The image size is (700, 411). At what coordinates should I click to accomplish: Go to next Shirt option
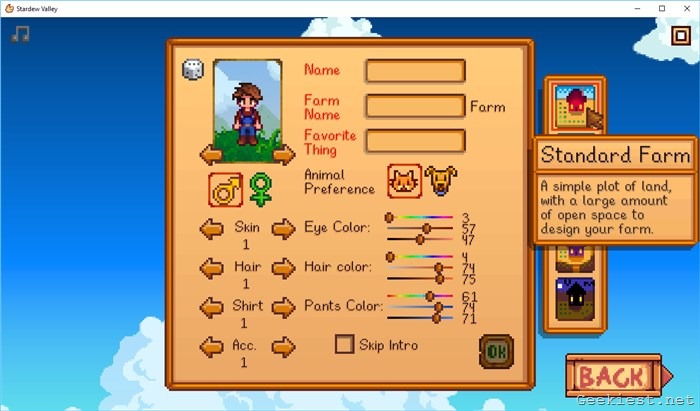pos(283,307)
